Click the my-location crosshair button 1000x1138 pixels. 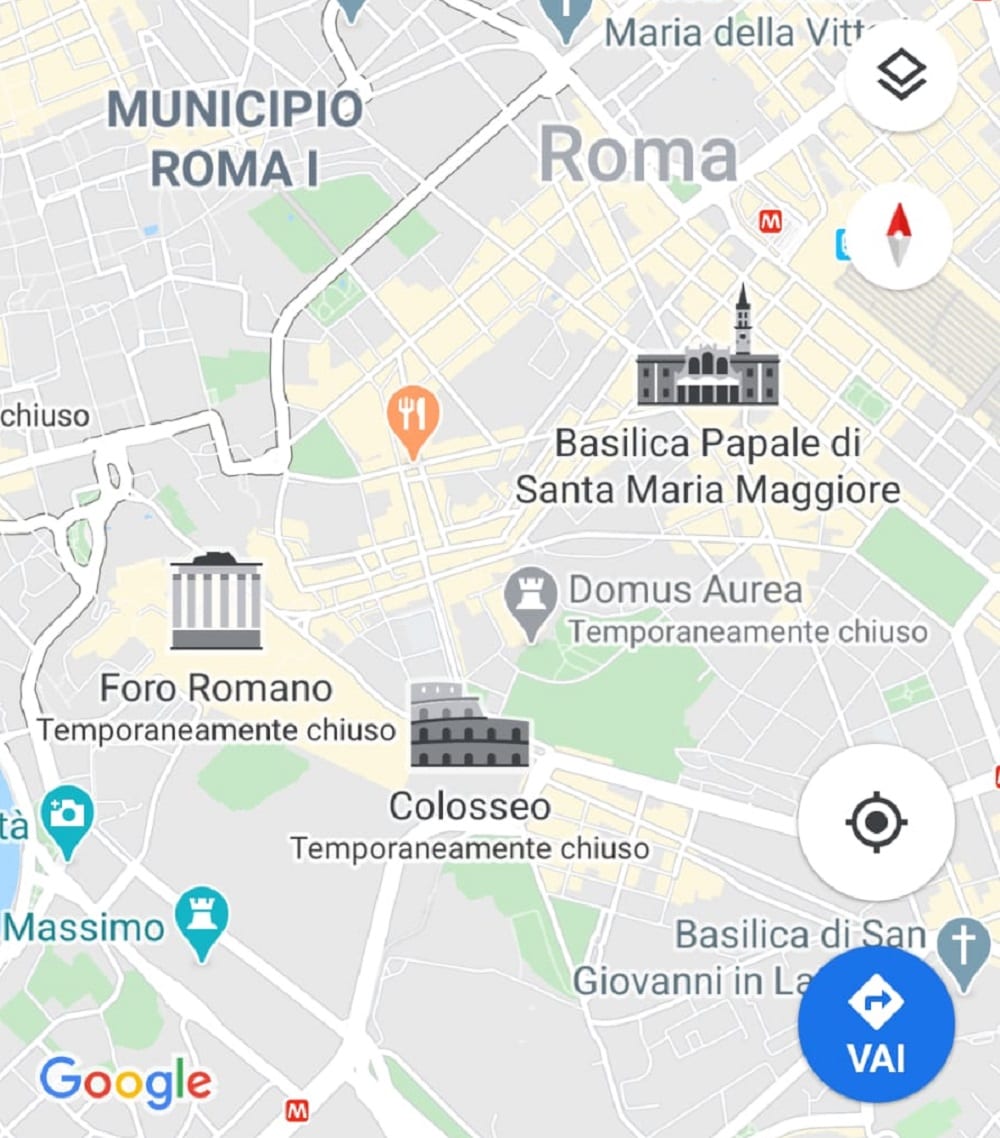click(877, 820)
